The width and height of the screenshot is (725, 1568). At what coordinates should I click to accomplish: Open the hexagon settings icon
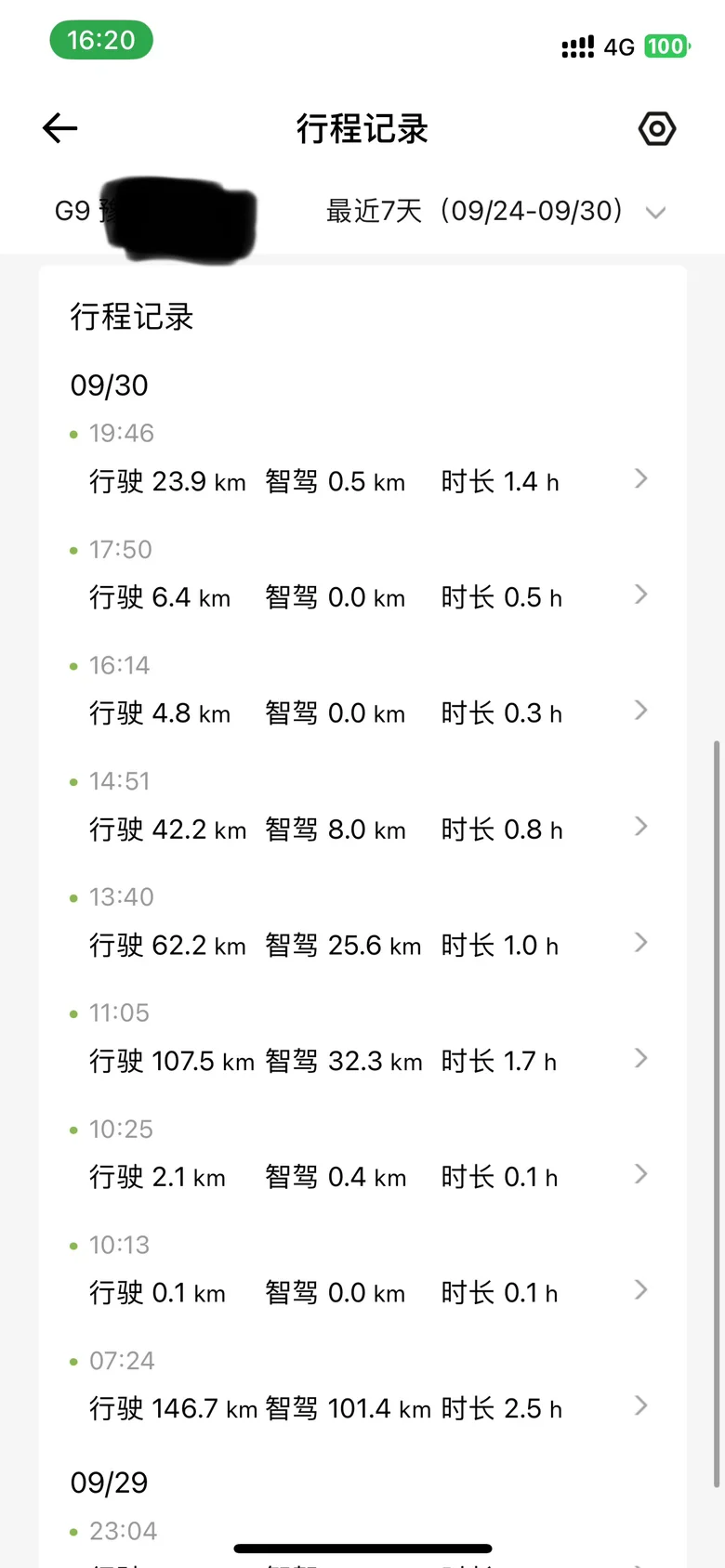click(x=657, y=128)
